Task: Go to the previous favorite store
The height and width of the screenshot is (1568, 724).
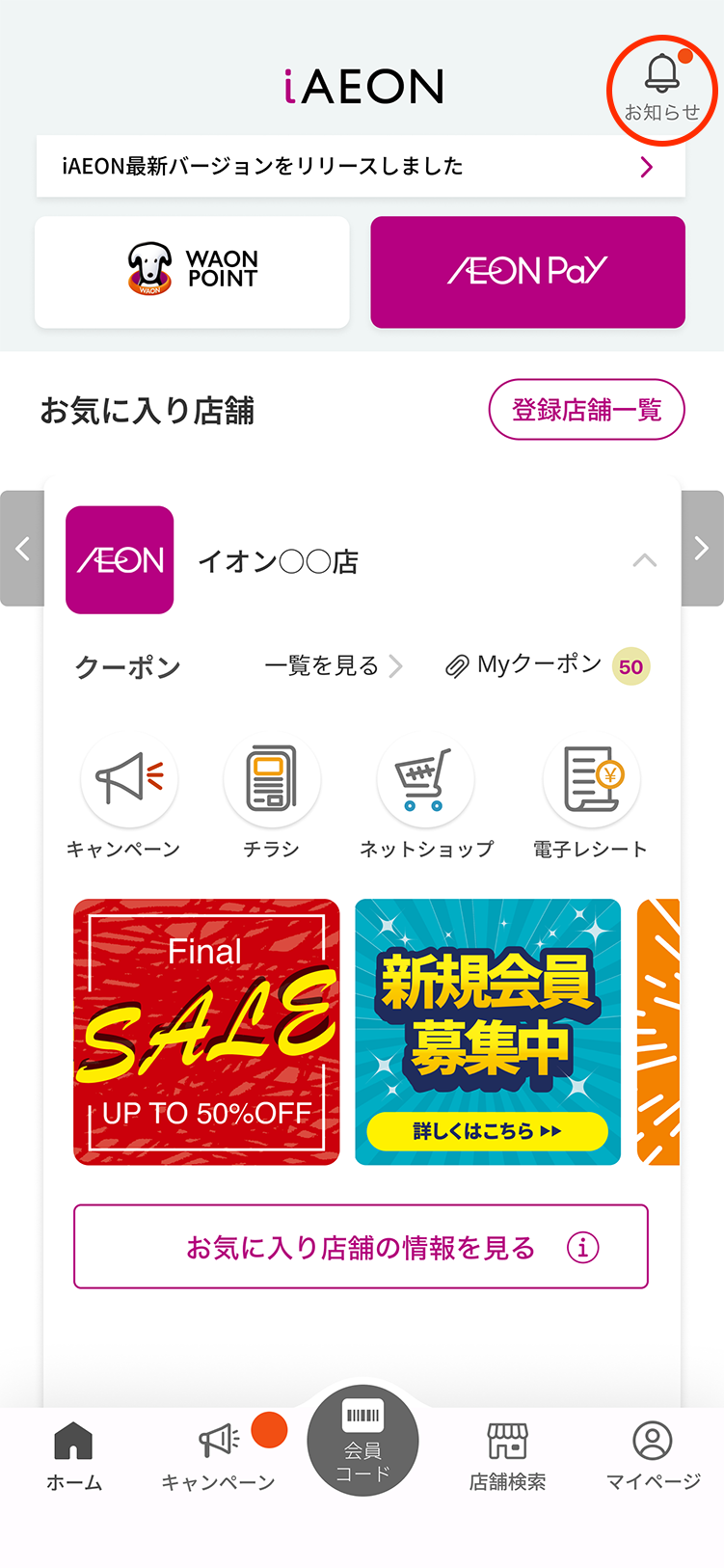Action: pos(23,549)
